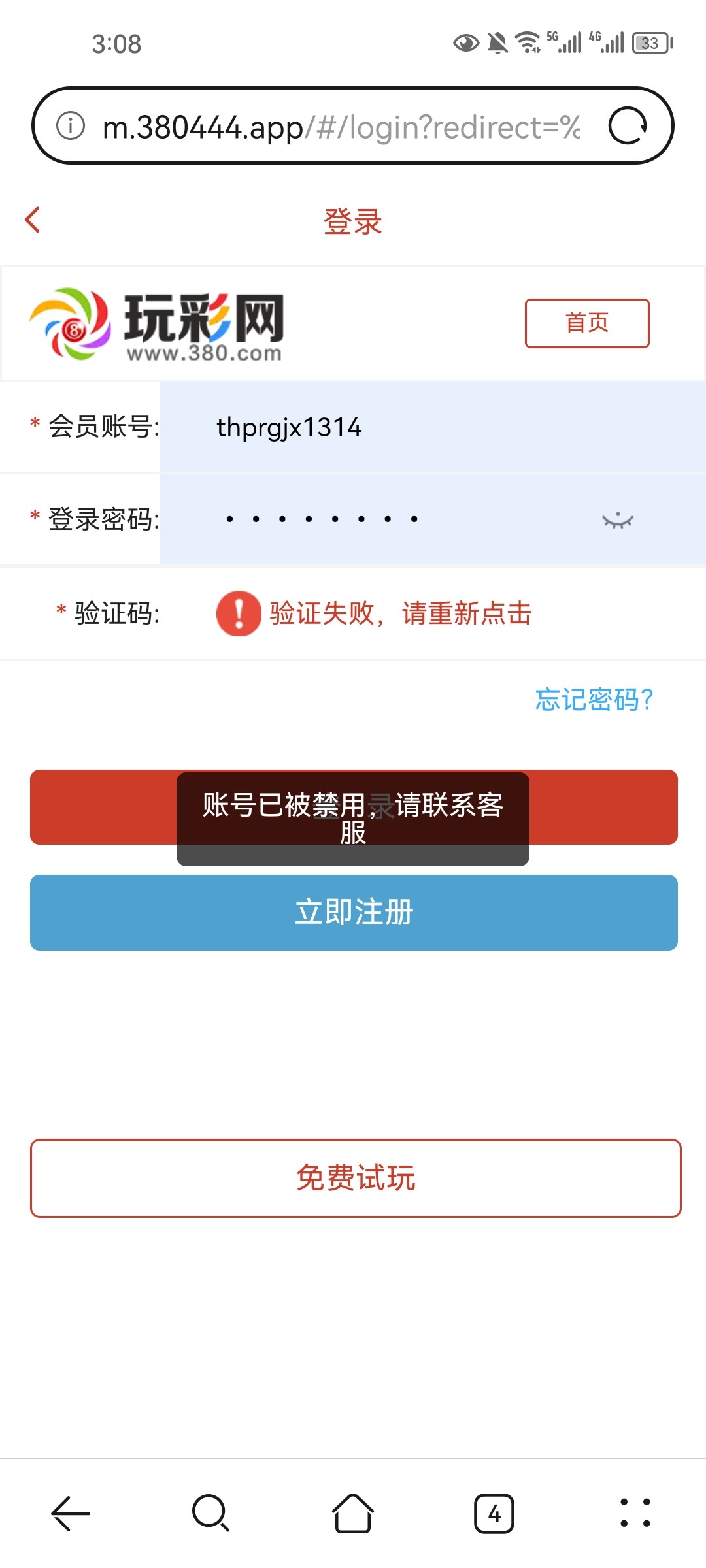Go to the browser home page
Image resolution: width=706 pixels, height=1568 pixels.
pos(353,1513)
